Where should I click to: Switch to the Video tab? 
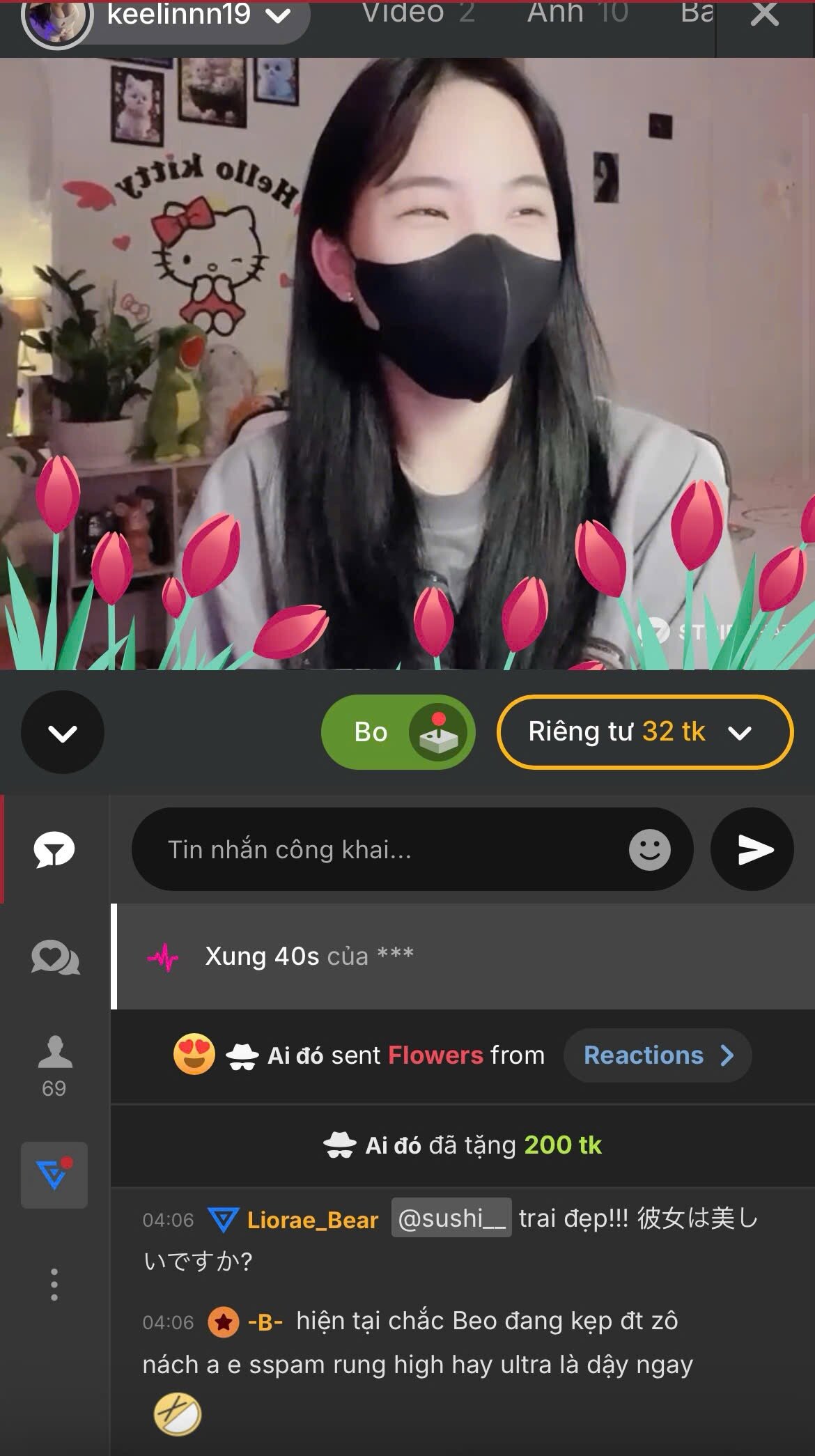[x=417, y=13]
